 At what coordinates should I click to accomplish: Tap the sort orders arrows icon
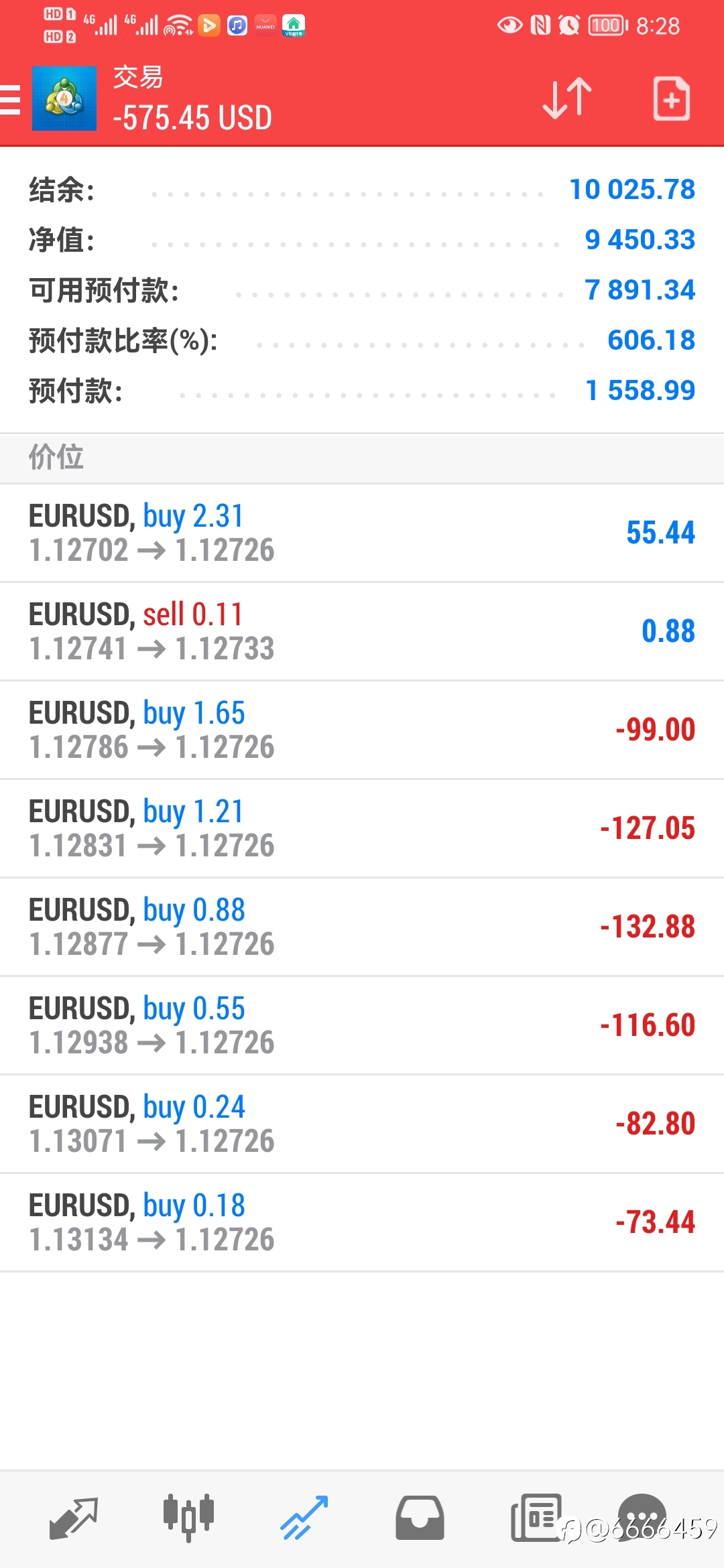coord(567,99)
